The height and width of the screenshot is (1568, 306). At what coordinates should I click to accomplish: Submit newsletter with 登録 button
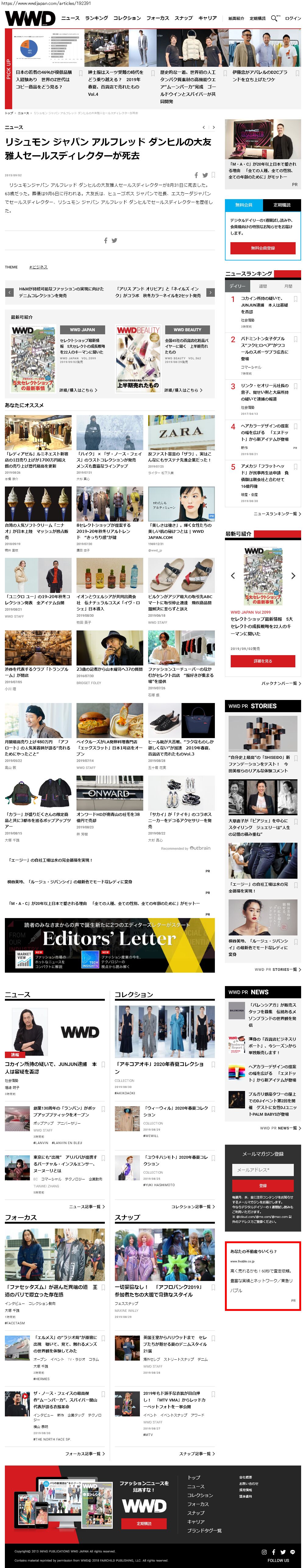click(x=263, y=1186)
